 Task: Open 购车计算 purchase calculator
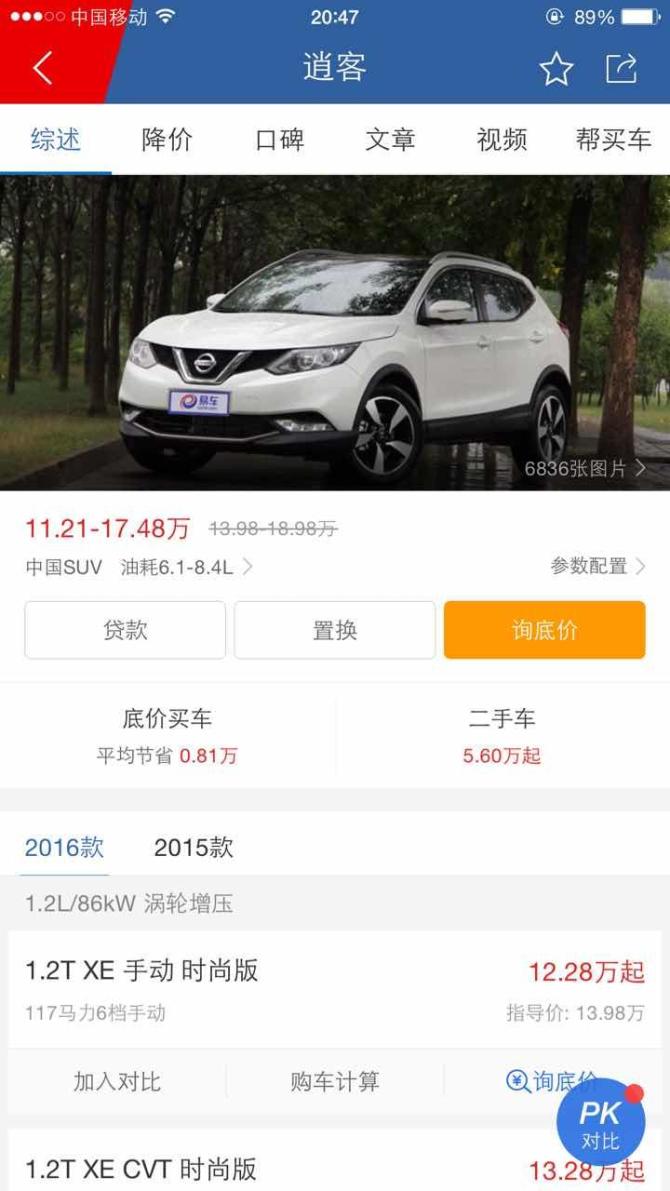[x=335, y=1081]
